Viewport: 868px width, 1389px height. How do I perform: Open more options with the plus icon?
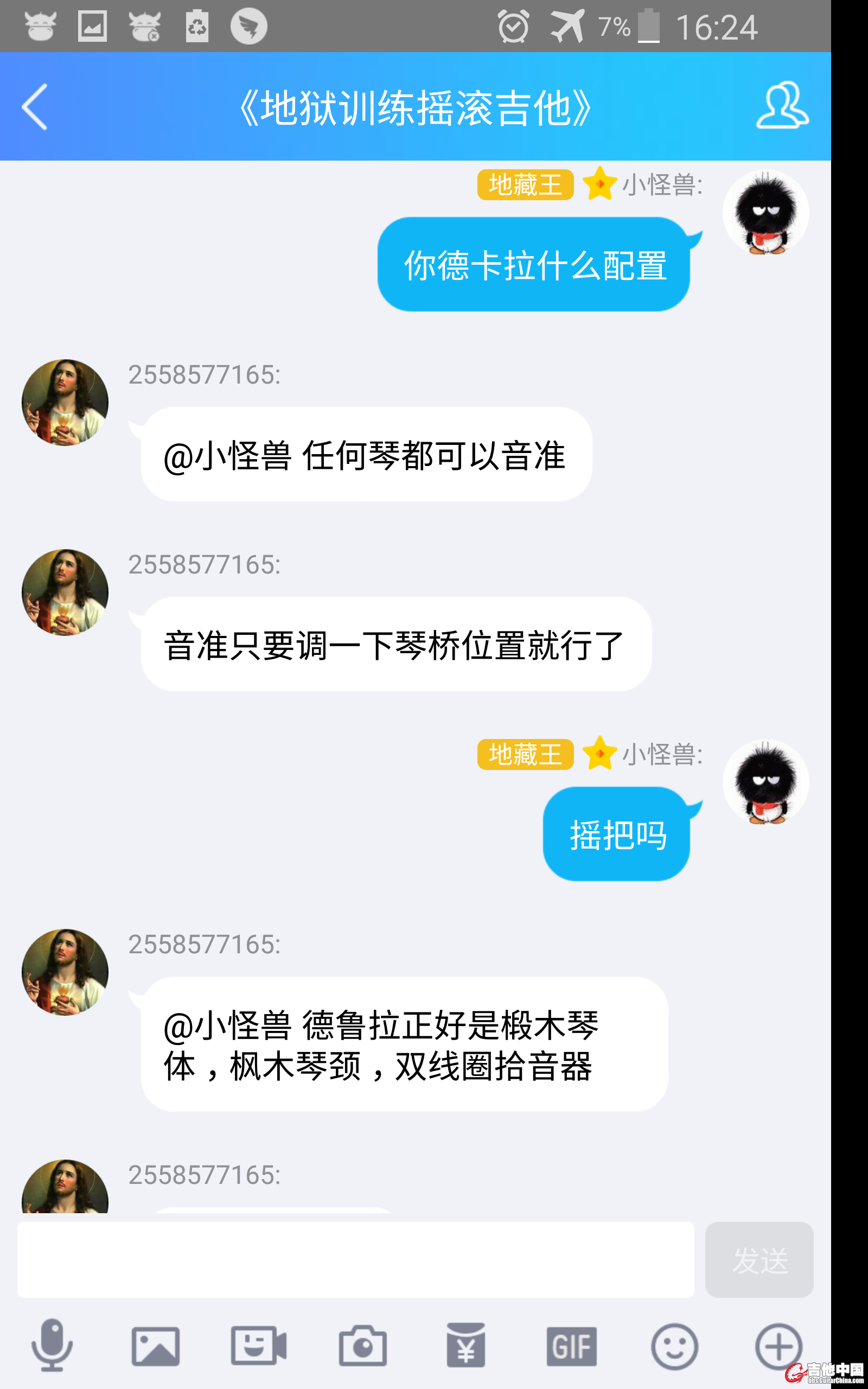point(778,1346)
